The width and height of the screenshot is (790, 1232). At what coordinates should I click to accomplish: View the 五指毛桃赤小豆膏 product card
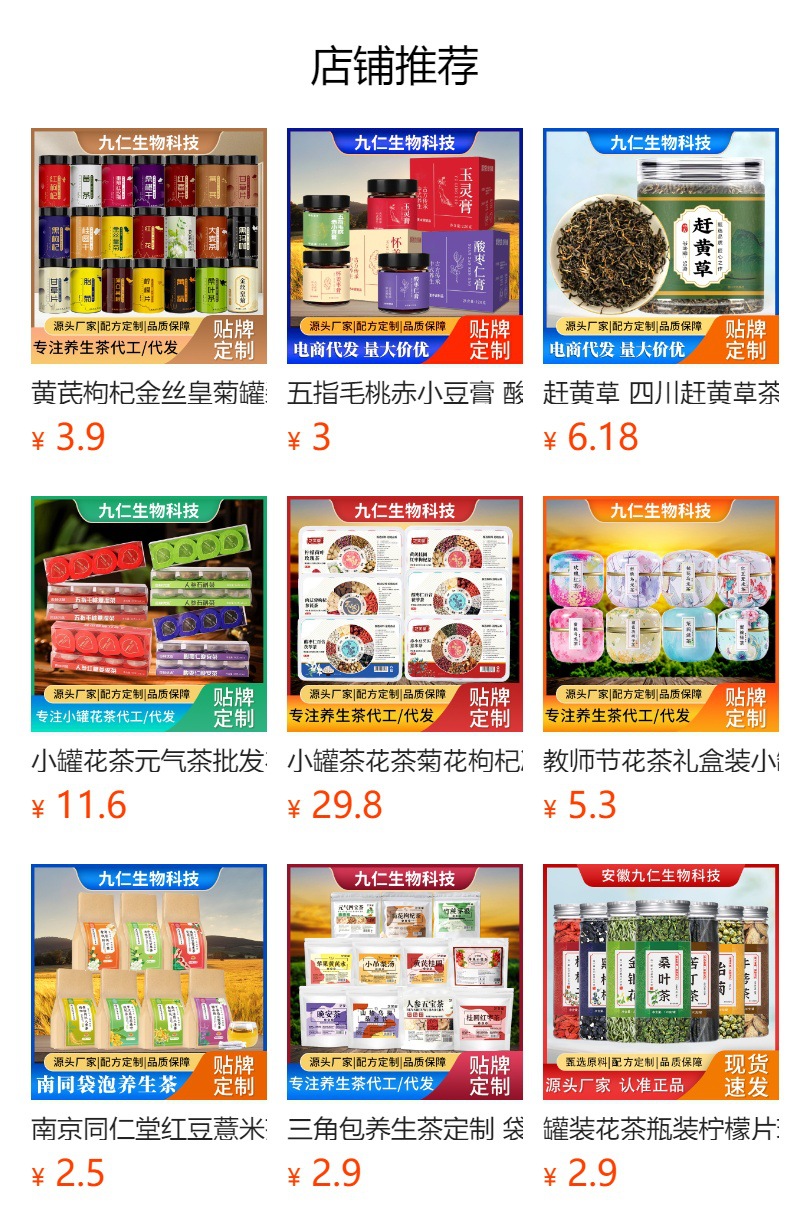click(x=404, y=246)
